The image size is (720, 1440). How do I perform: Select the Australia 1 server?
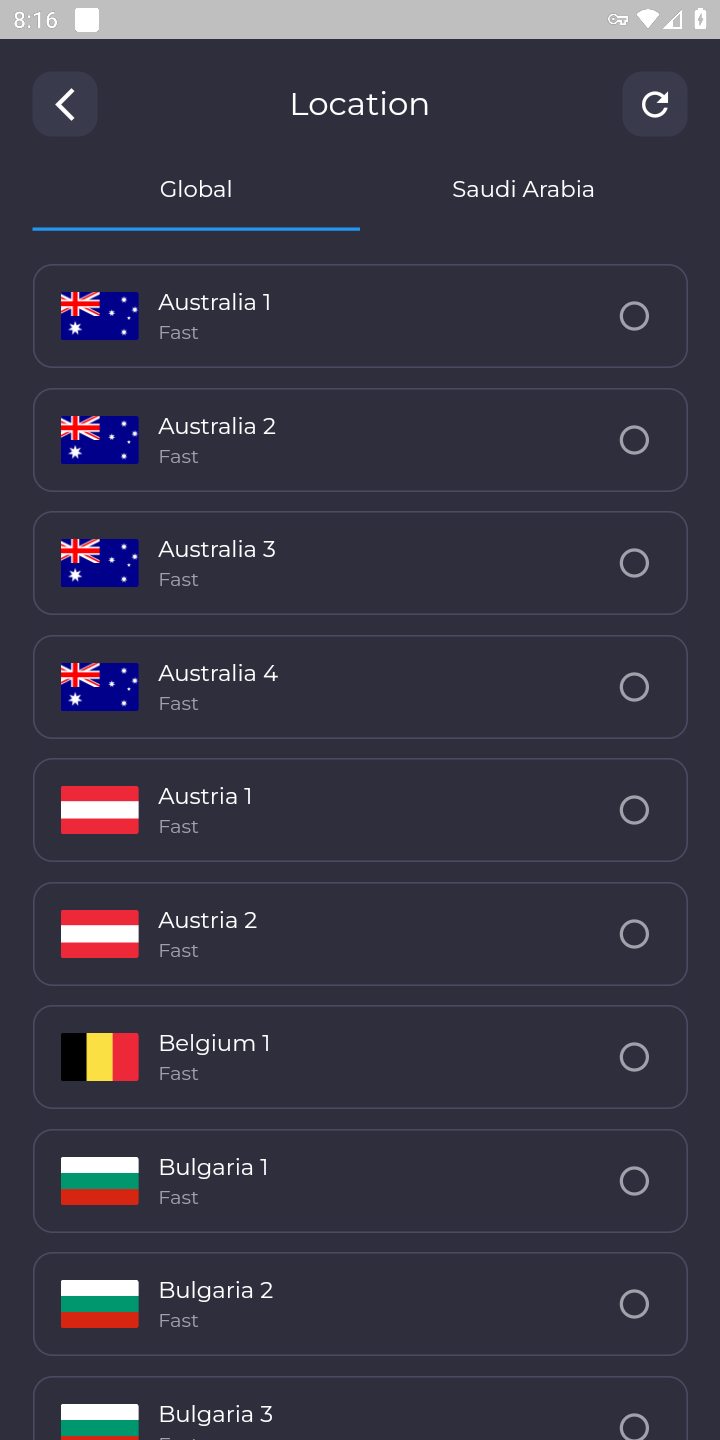coord(360,316)
